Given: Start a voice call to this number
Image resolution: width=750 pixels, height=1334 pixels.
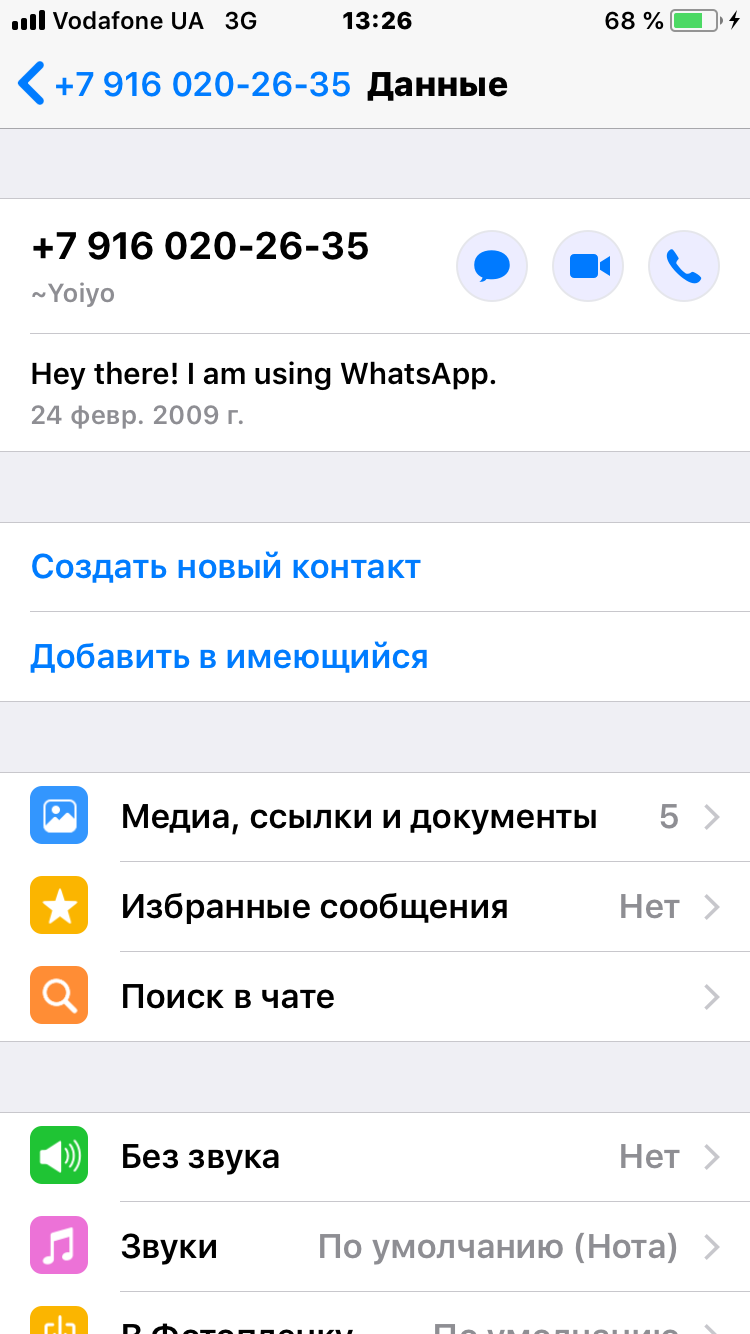Looking at the screenshot, I should click(x=684, y=266).
